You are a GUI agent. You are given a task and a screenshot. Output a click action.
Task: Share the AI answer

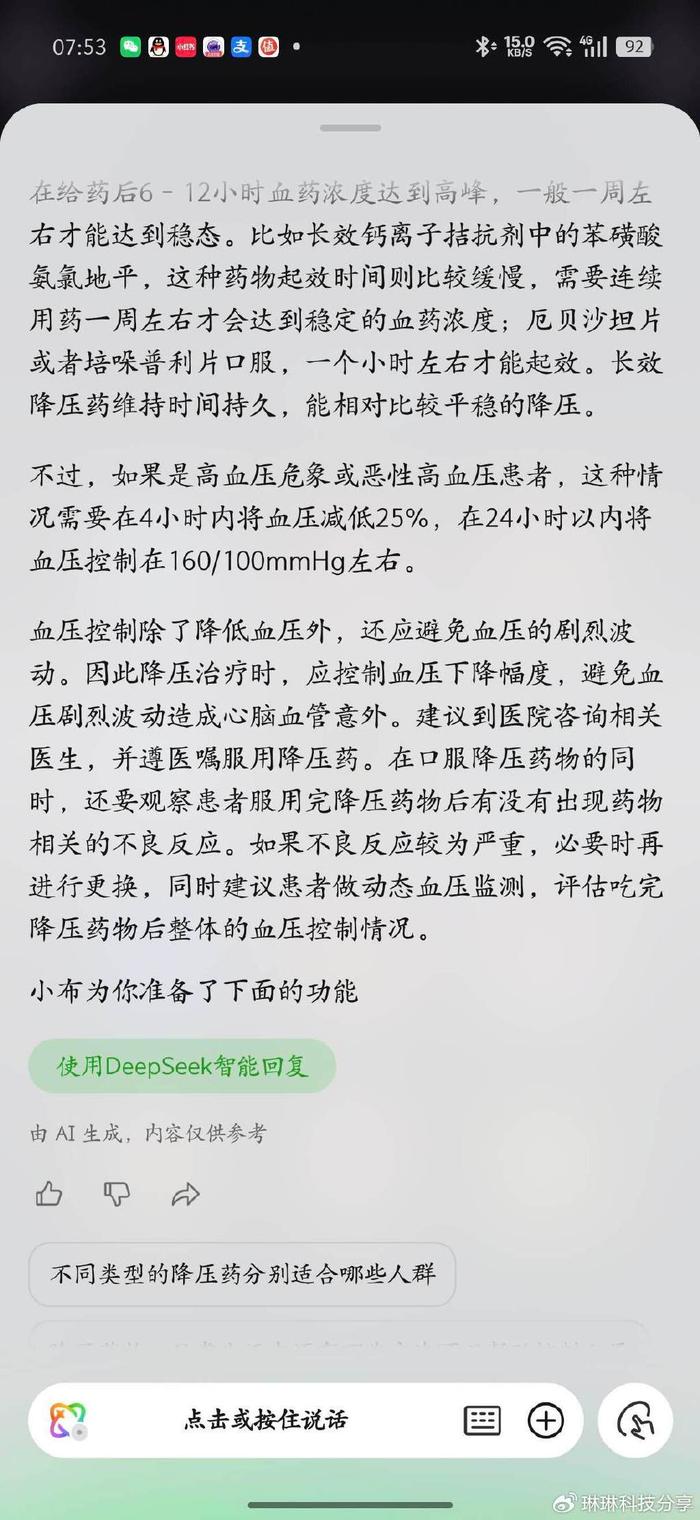(186, 1193)
